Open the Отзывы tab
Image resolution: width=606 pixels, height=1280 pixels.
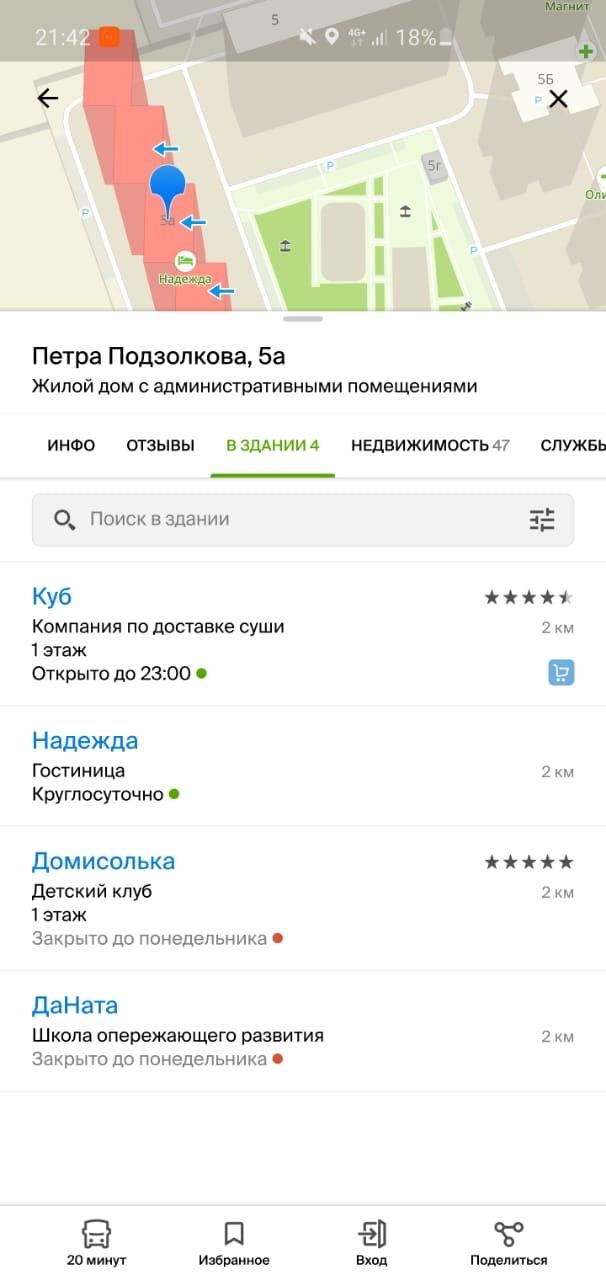160,445
